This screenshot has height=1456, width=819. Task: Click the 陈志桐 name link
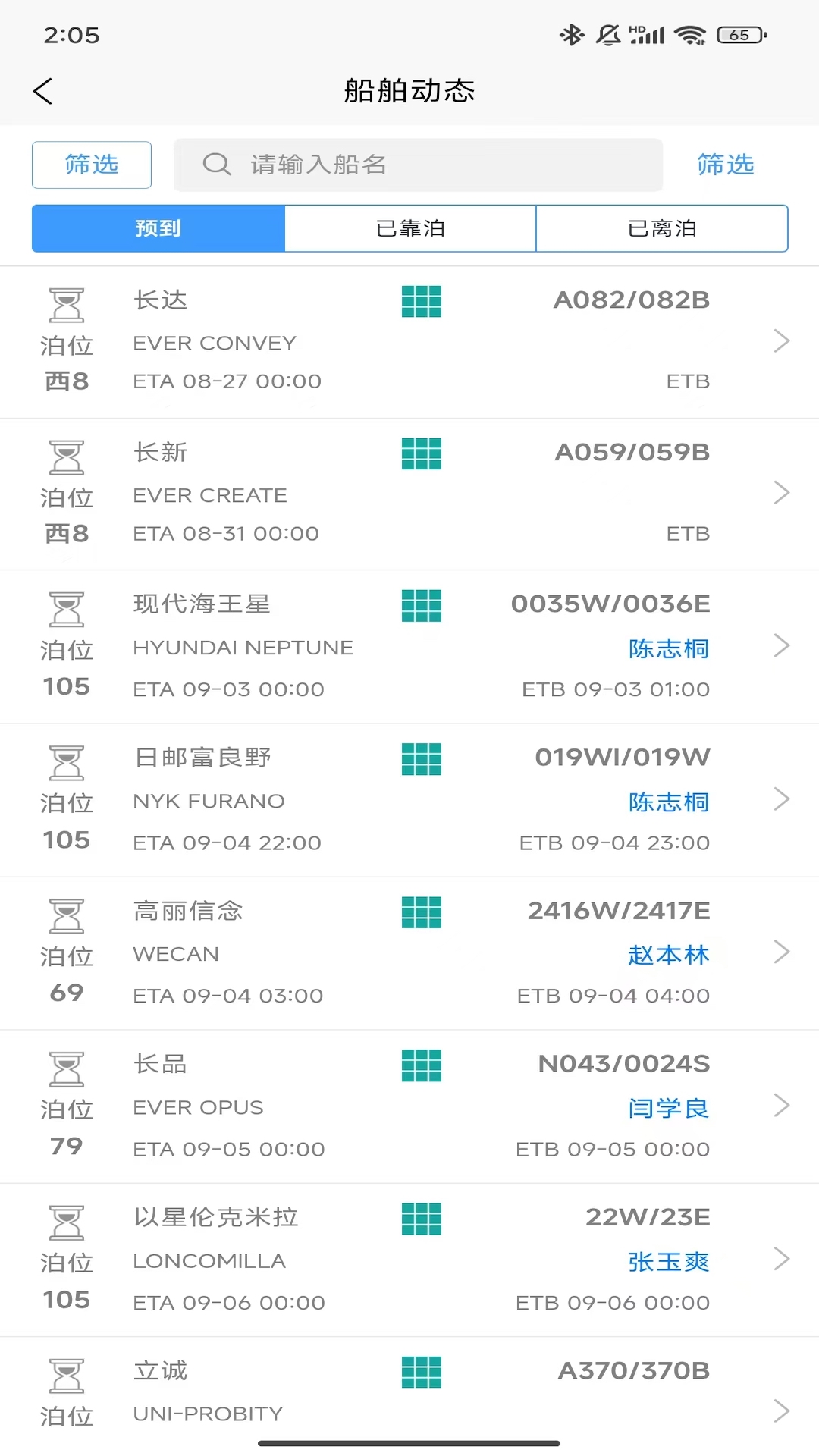coord(668,648)
